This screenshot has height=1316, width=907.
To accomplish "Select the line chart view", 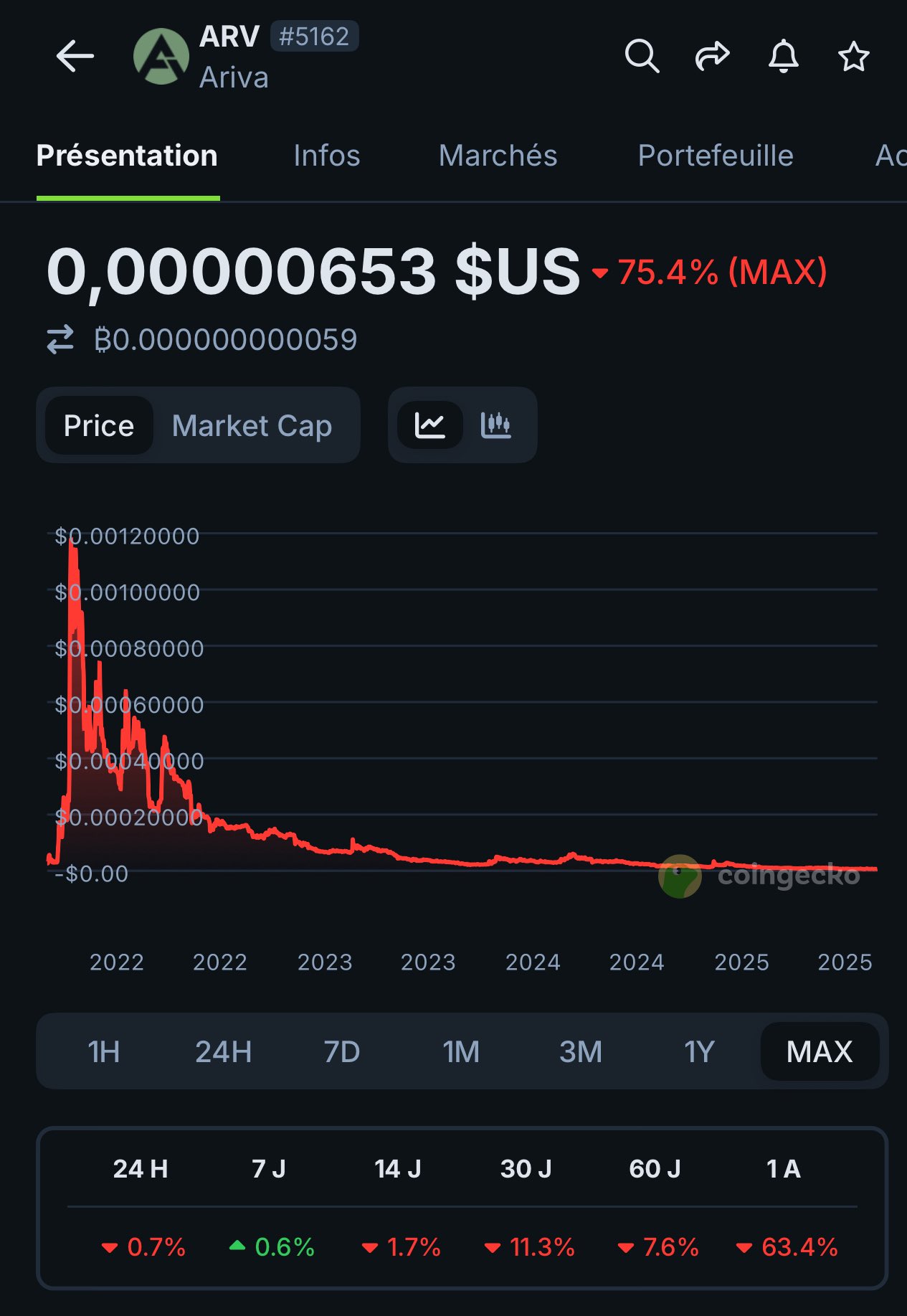I will tap(430, 425).
